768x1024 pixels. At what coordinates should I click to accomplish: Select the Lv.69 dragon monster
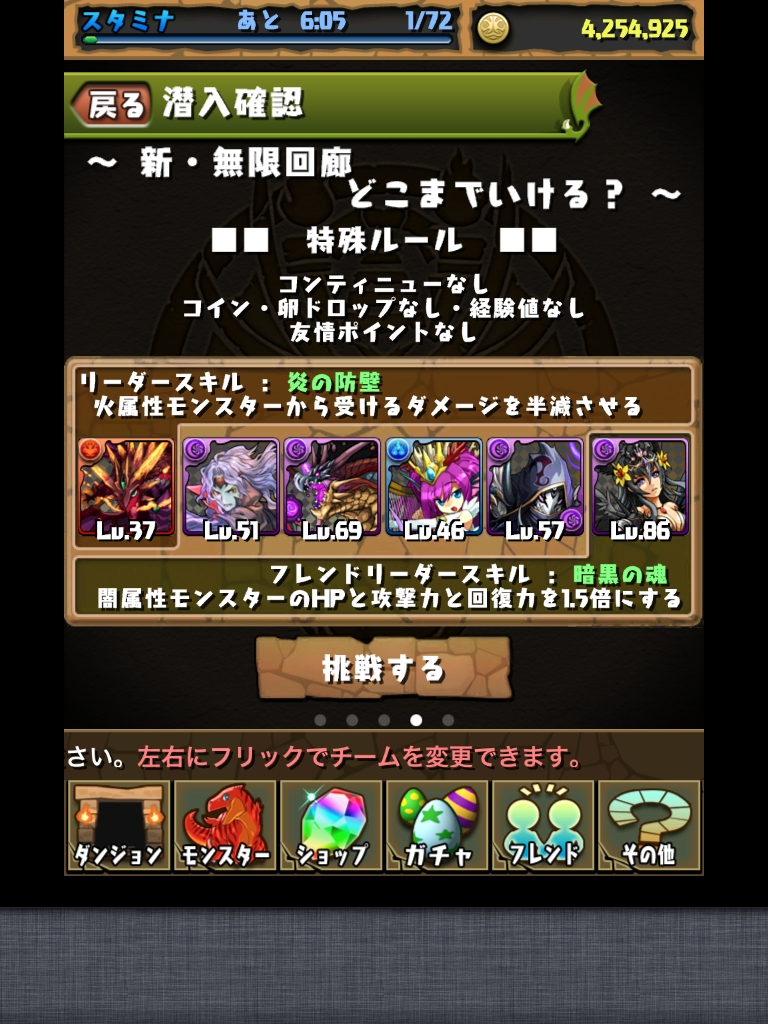click(332, 488)
